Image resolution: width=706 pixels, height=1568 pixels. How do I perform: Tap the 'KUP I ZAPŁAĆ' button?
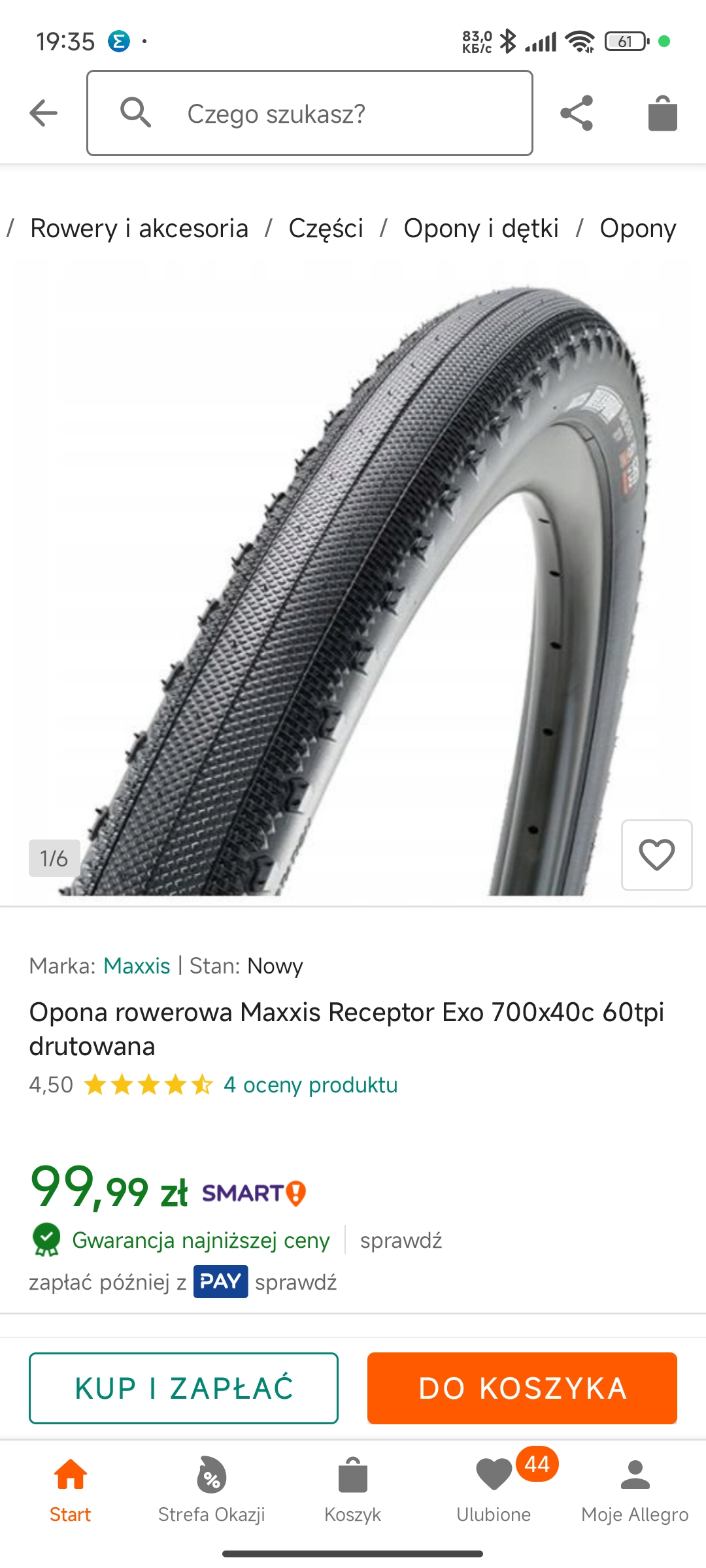click(x=184, y=1388)
